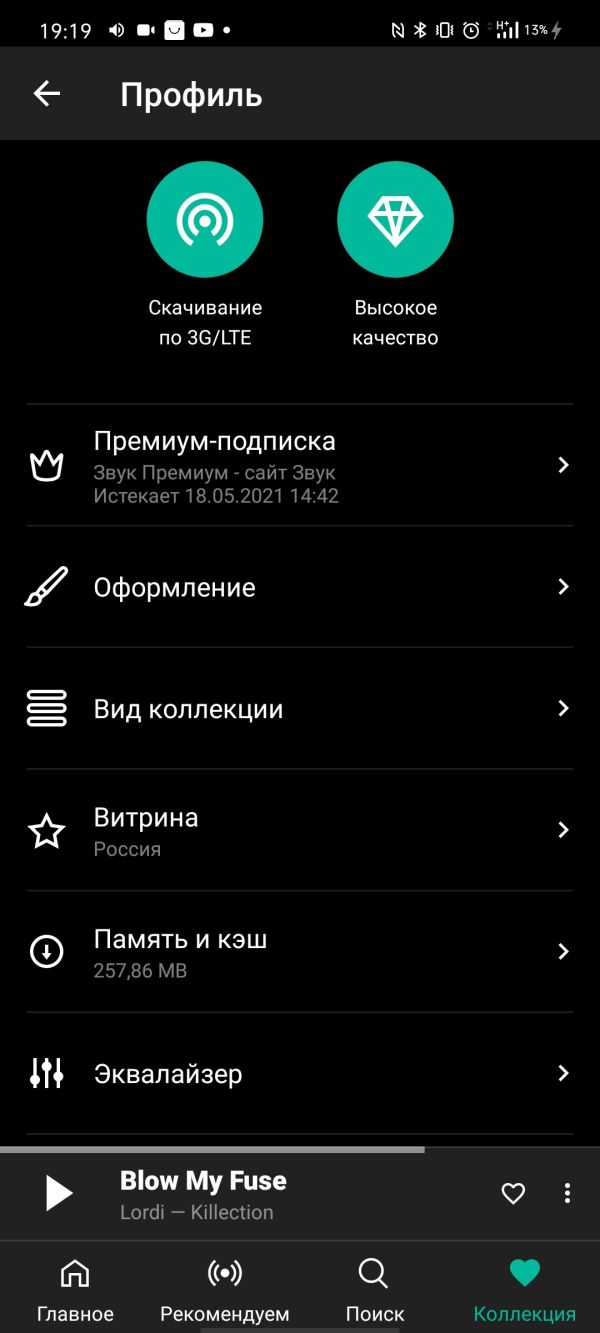Like the track Blow My Fuse
600x1333 pixels.
pyautogui.click(x=513, y=1193)
